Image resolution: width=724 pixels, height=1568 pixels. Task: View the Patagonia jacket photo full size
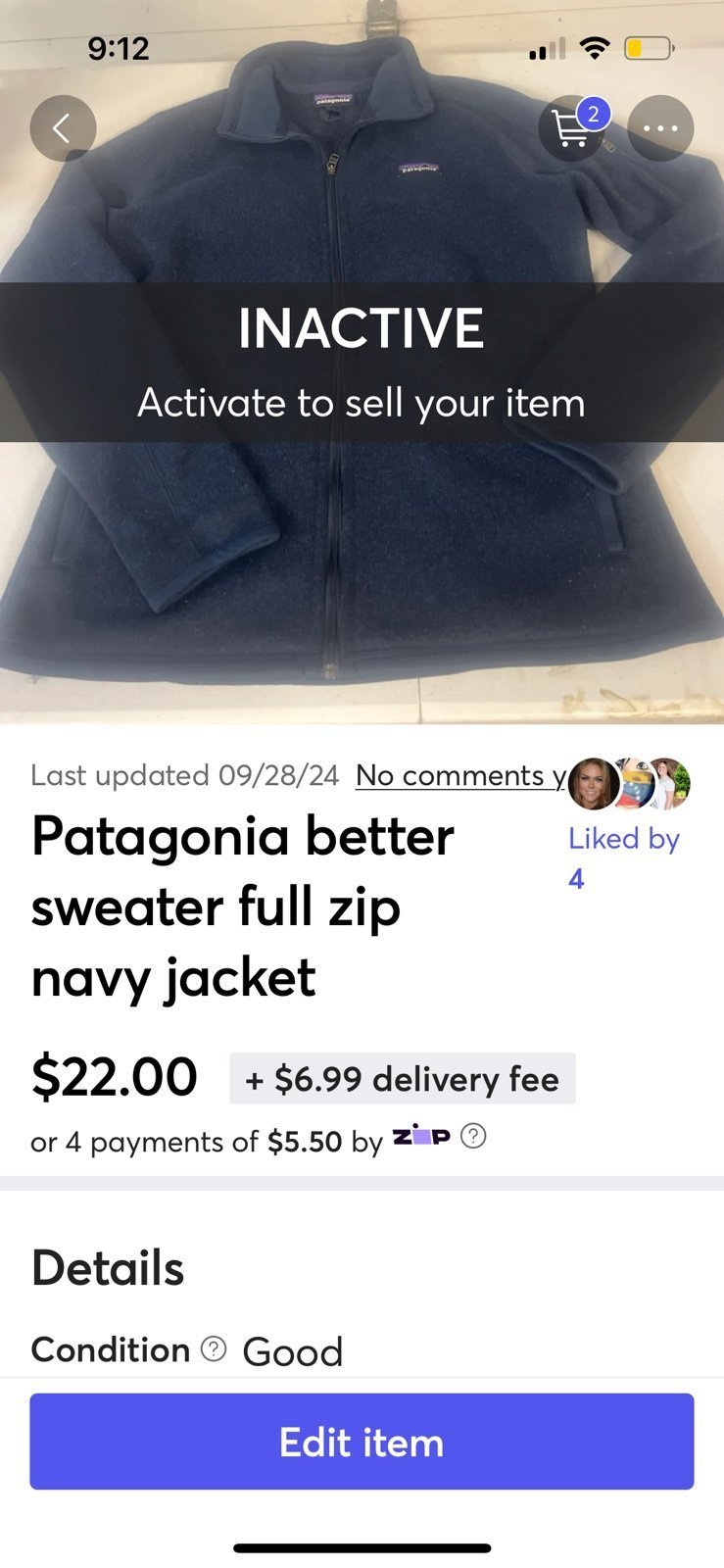(362, 363)
